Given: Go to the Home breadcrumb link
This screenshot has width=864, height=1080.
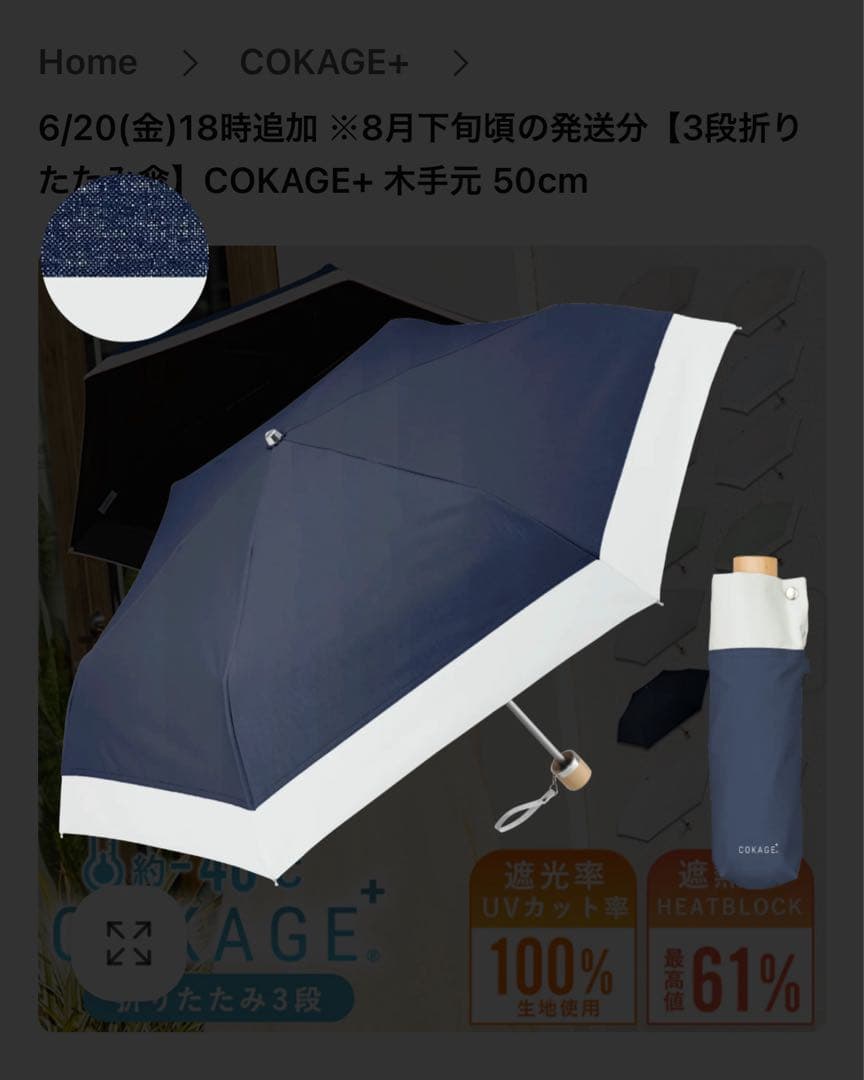Looking at the screenshot, I should 87,63.
